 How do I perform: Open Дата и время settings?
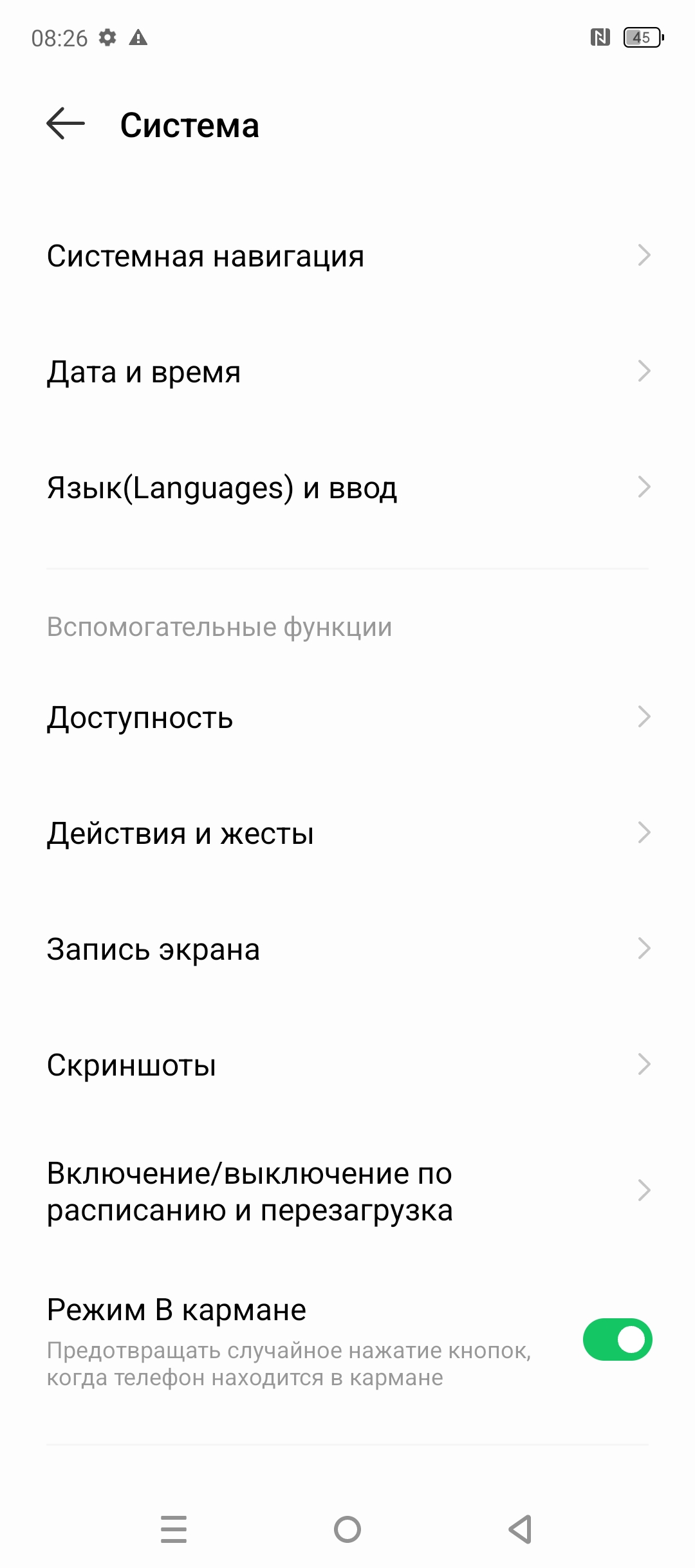click(x=347, y=372)
